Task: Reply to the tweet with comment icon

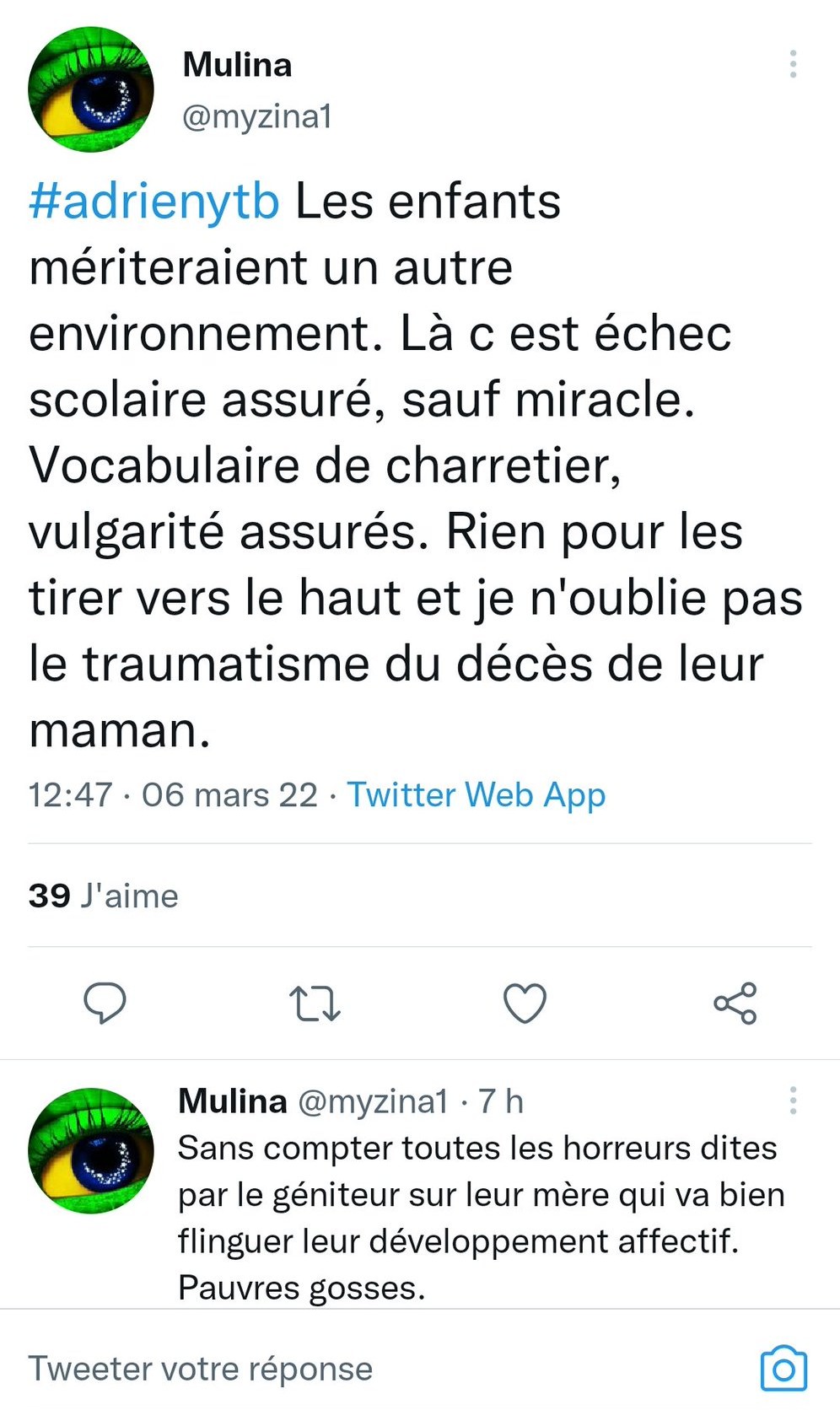Action: (x=105, y=1004)
